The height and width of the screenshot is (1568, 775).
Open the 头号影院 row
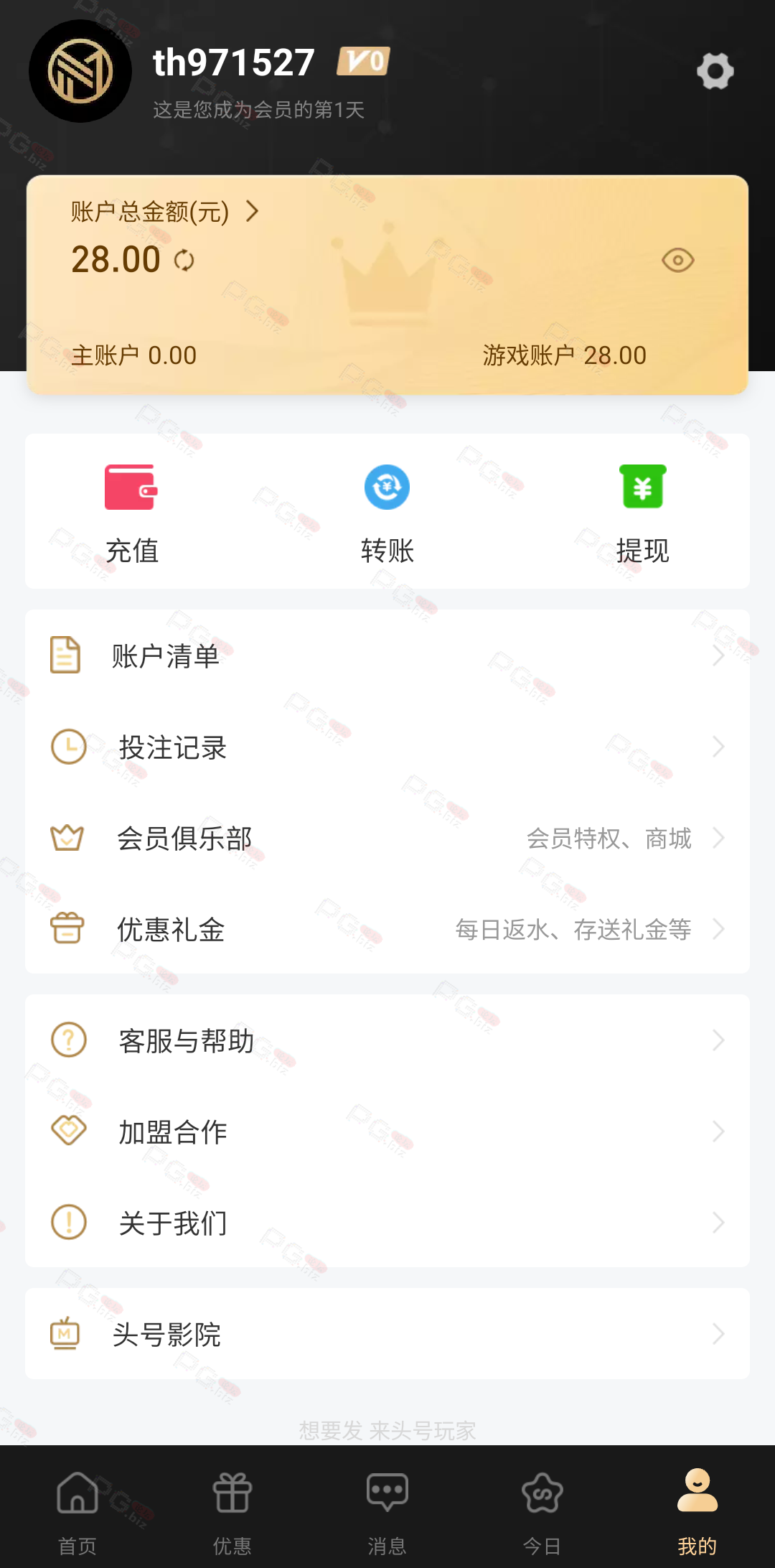(387, 1334)
